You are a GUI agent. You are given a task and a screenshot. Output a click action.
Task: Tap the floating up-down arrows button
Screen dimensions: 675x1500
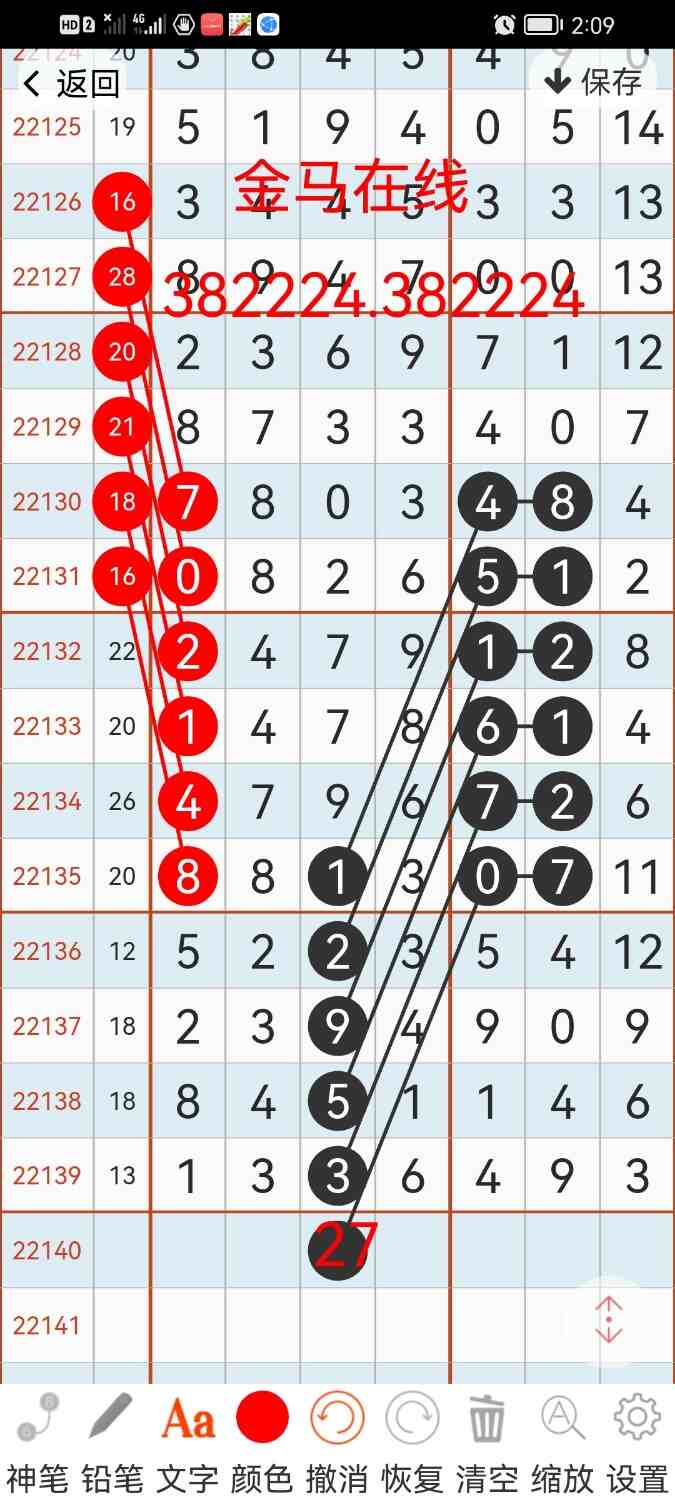tap(608, 1321)
